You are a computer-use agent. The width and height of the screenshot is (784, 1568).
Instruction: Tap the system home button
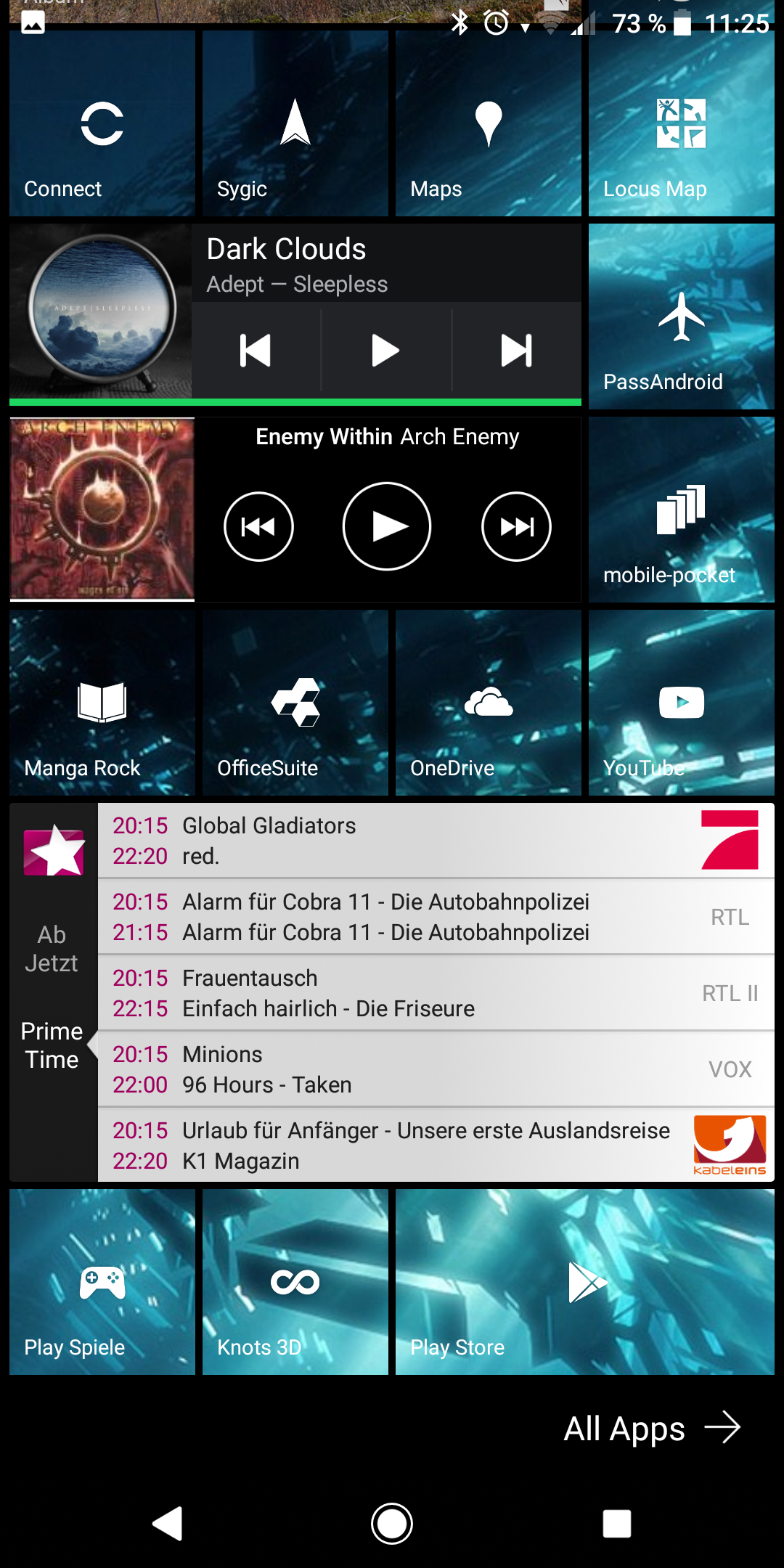[392, 1523]
